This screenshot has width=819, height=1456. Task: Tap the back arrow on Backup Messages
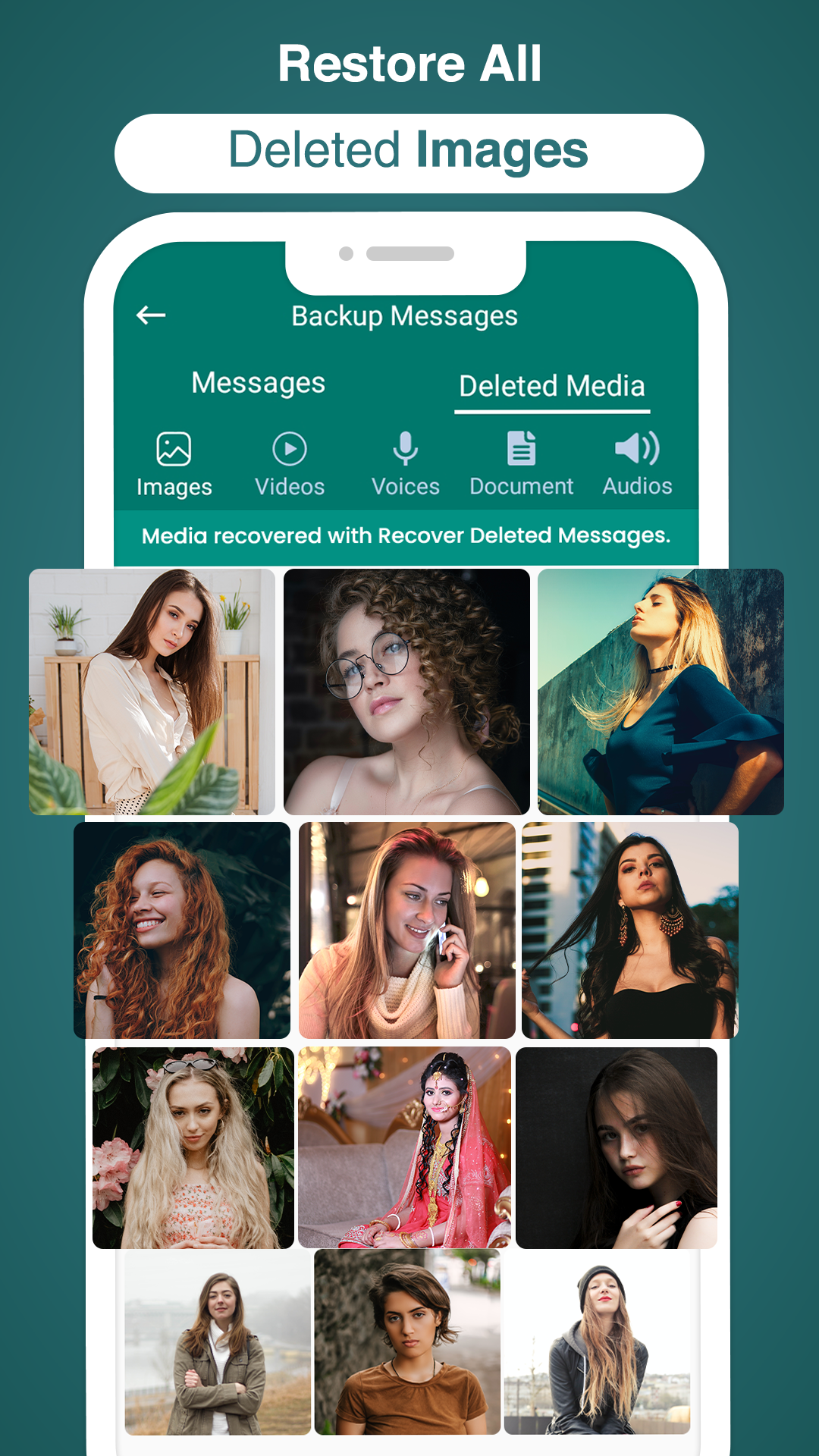click(151, 314)
